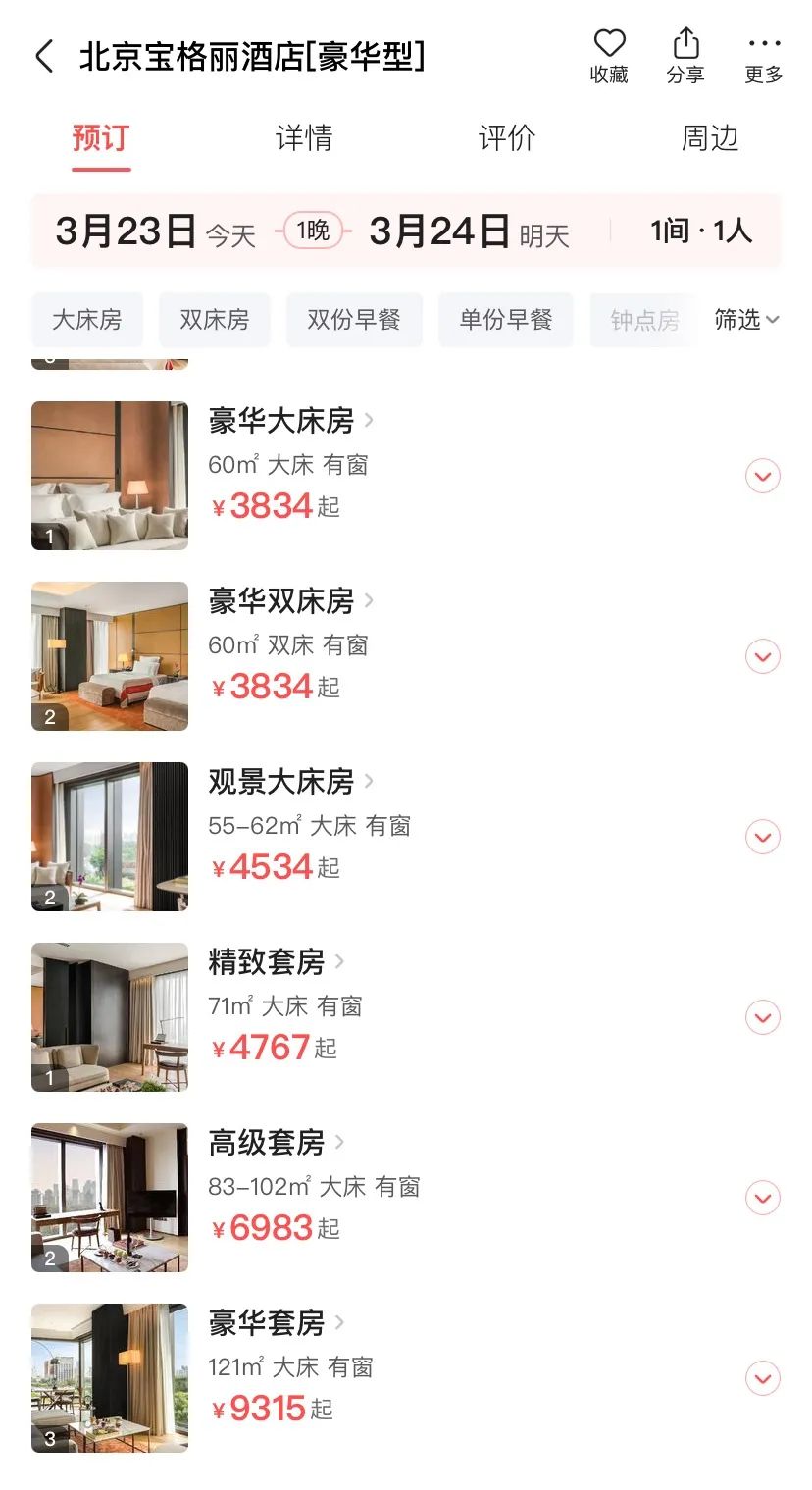The width and height of the screenshot is (812, 1490).
Task: Open 高级套房 details via its title arrow
Action: (x=340, y=1143)
